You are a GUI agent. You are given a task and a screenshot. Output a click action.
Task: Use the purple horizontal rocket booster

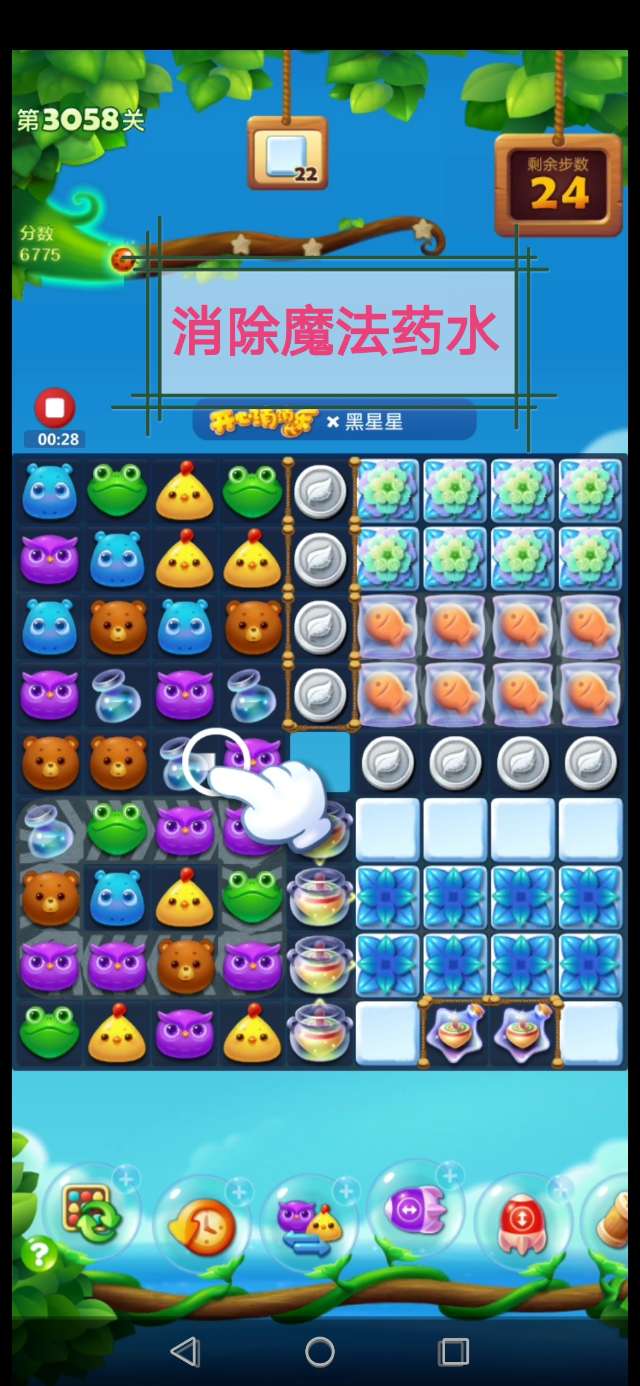(416, 1211)
